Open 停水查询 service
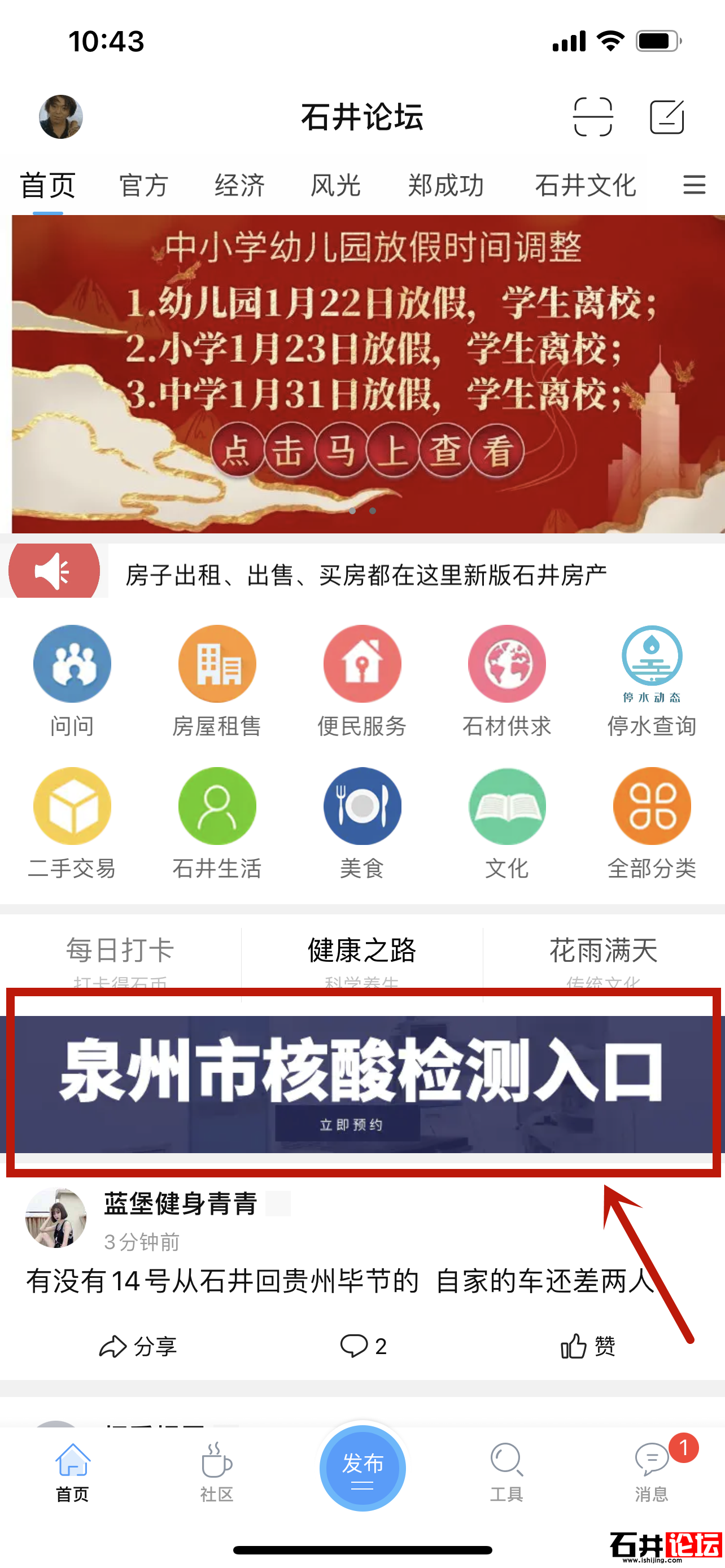Viewport: 725px width, 1568px height. click(x=652, y=681)
